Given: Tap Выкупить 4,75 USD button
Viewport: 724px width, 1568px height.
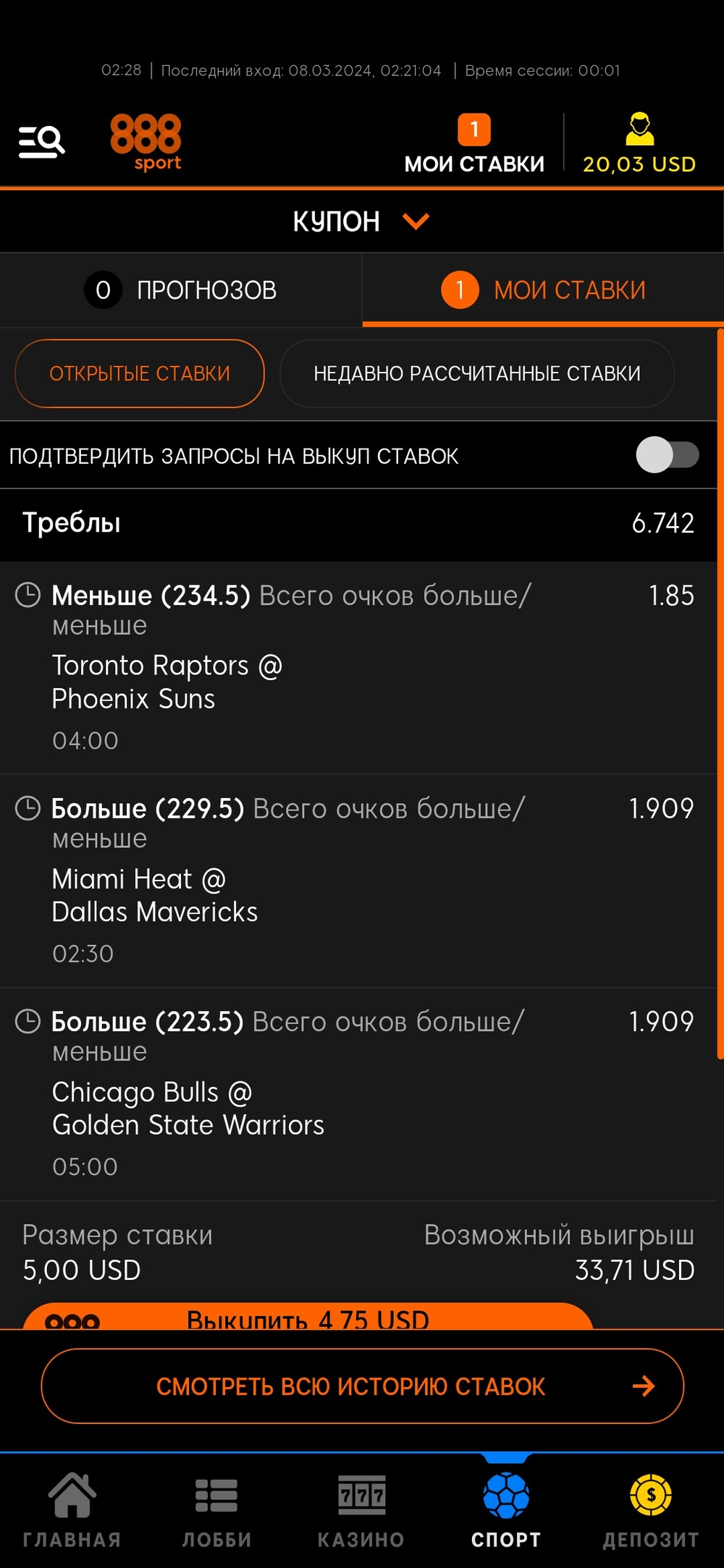Looking at the screenshot, I should pyautogui.click(x=308, y=1316).
